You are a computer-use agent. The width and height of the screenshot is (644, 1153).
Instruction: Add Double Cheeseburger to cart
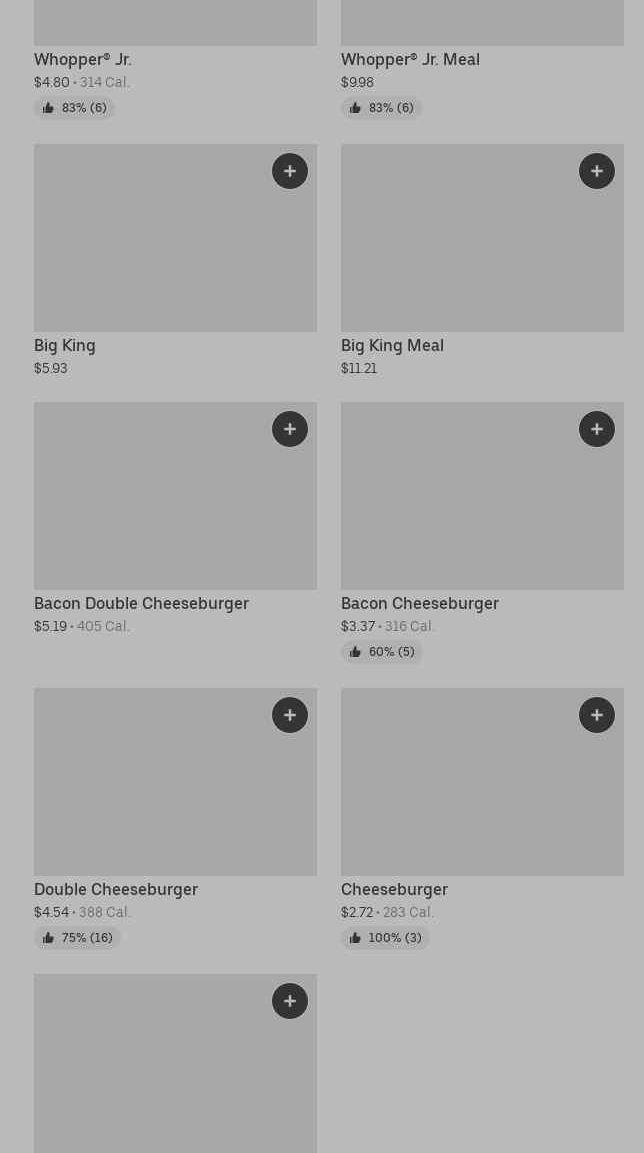coord(290,715)
